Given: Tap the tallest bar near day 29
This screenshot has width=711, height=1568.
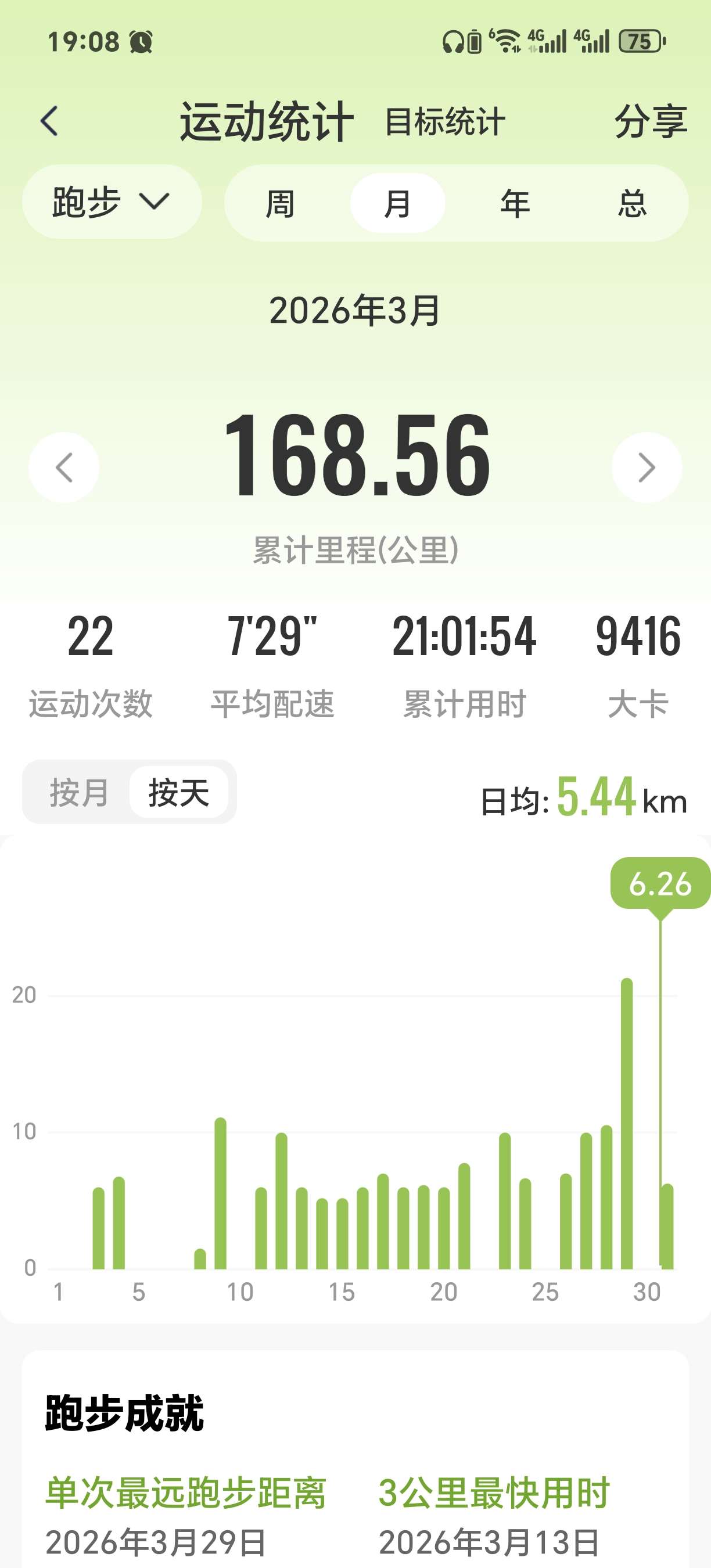Looking at the screenshot, I should point(627,1126).
